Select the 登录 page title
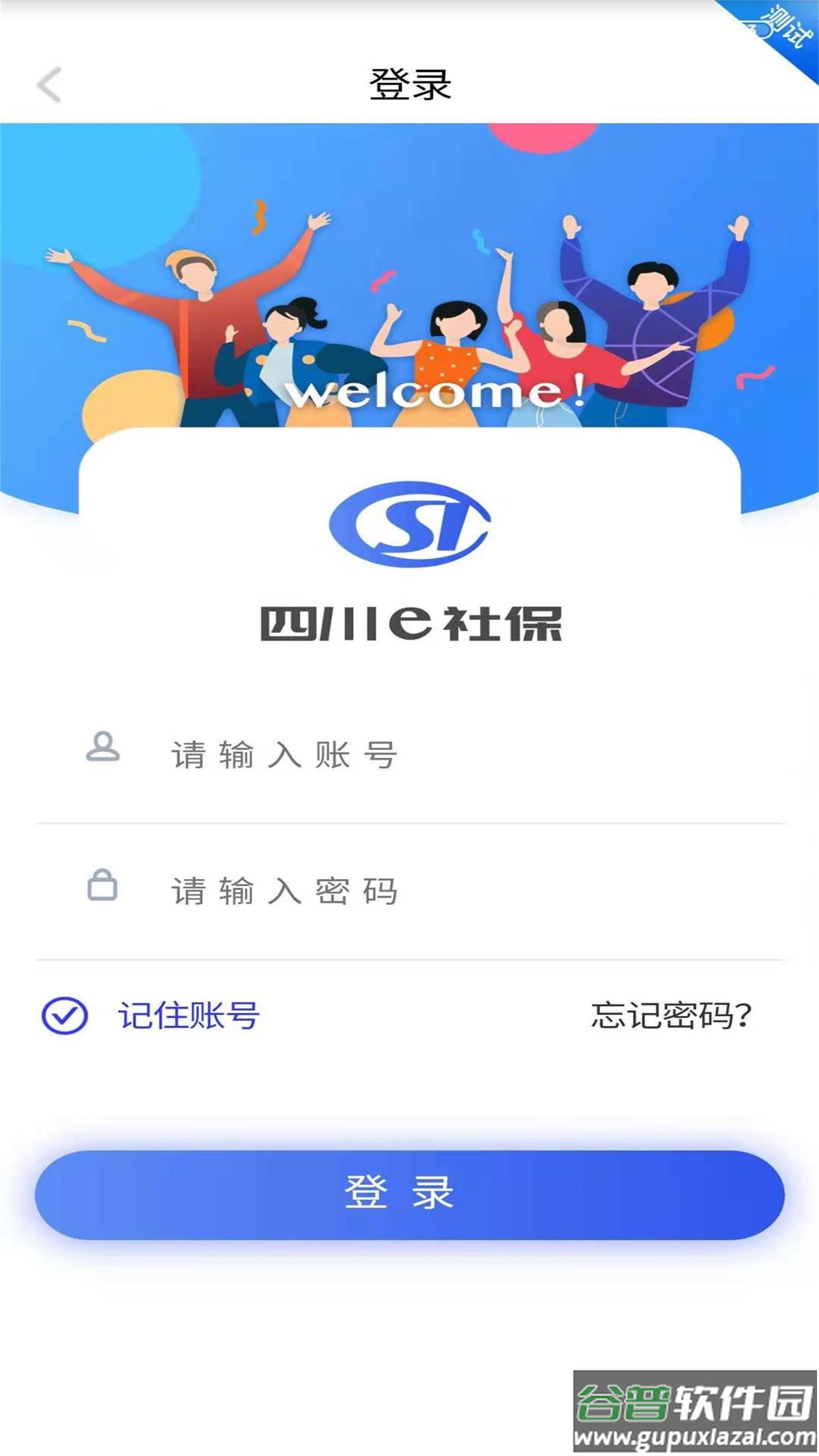This screenshot has height=1456, width=819. pos(409,83)
